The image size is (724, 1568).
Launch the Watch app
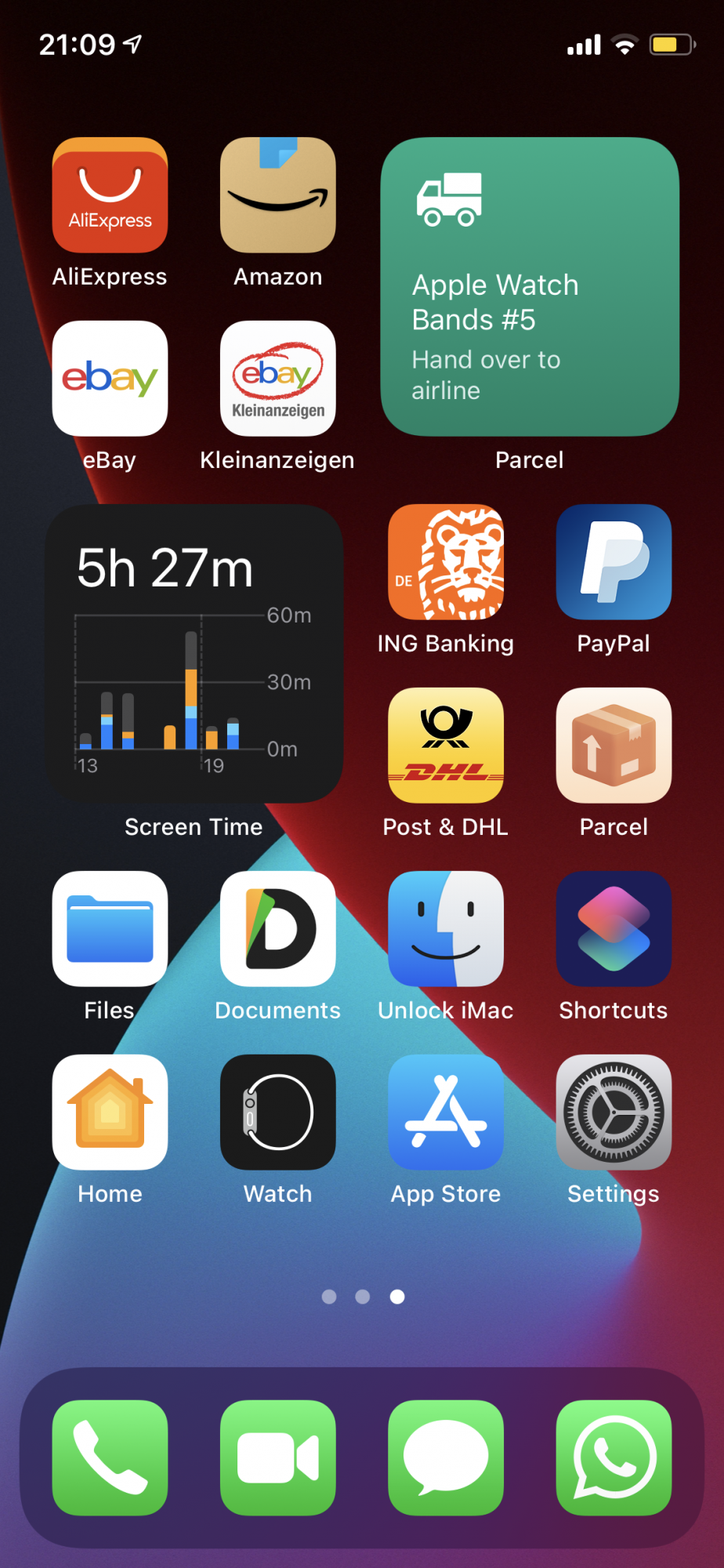(277, 1112)
